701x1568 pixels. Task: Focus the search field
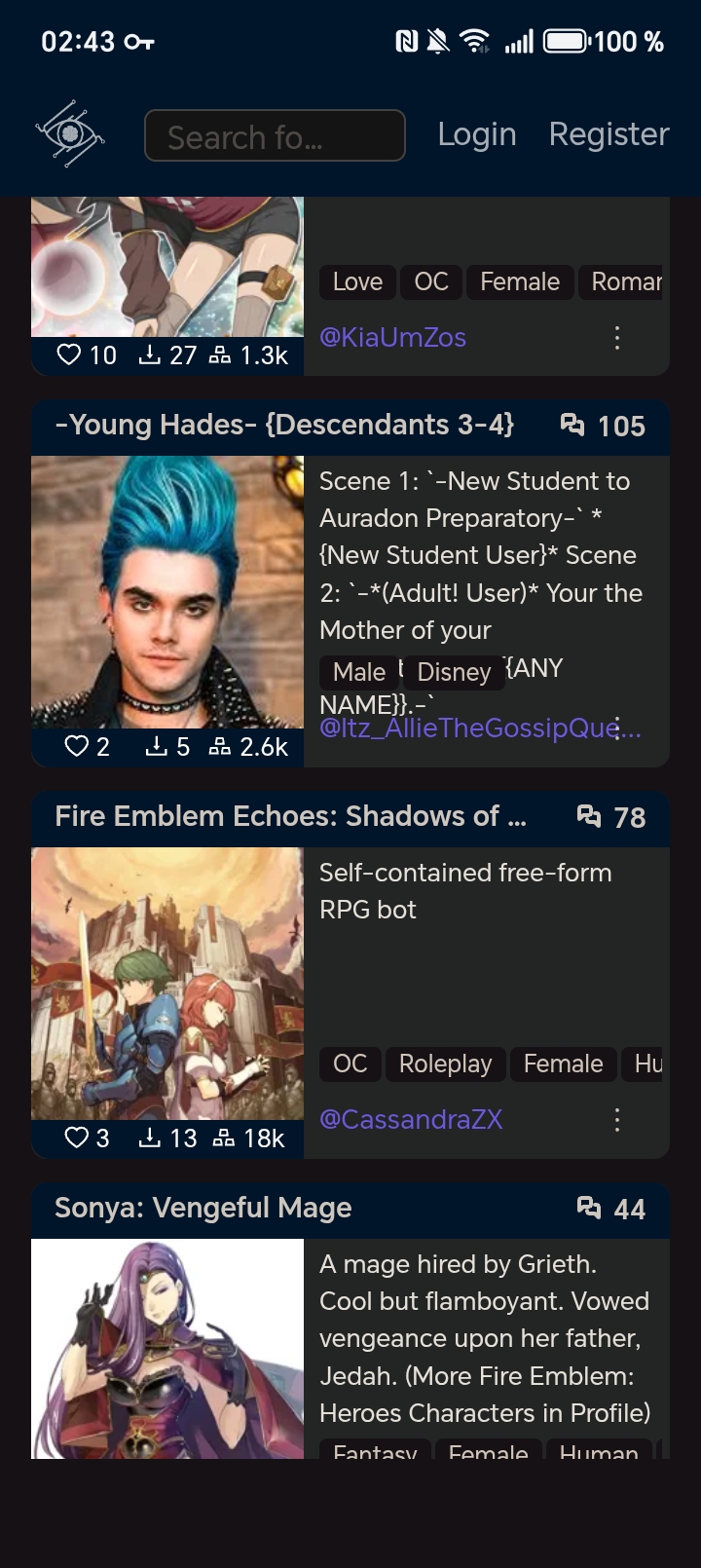(x=275, y=135)
